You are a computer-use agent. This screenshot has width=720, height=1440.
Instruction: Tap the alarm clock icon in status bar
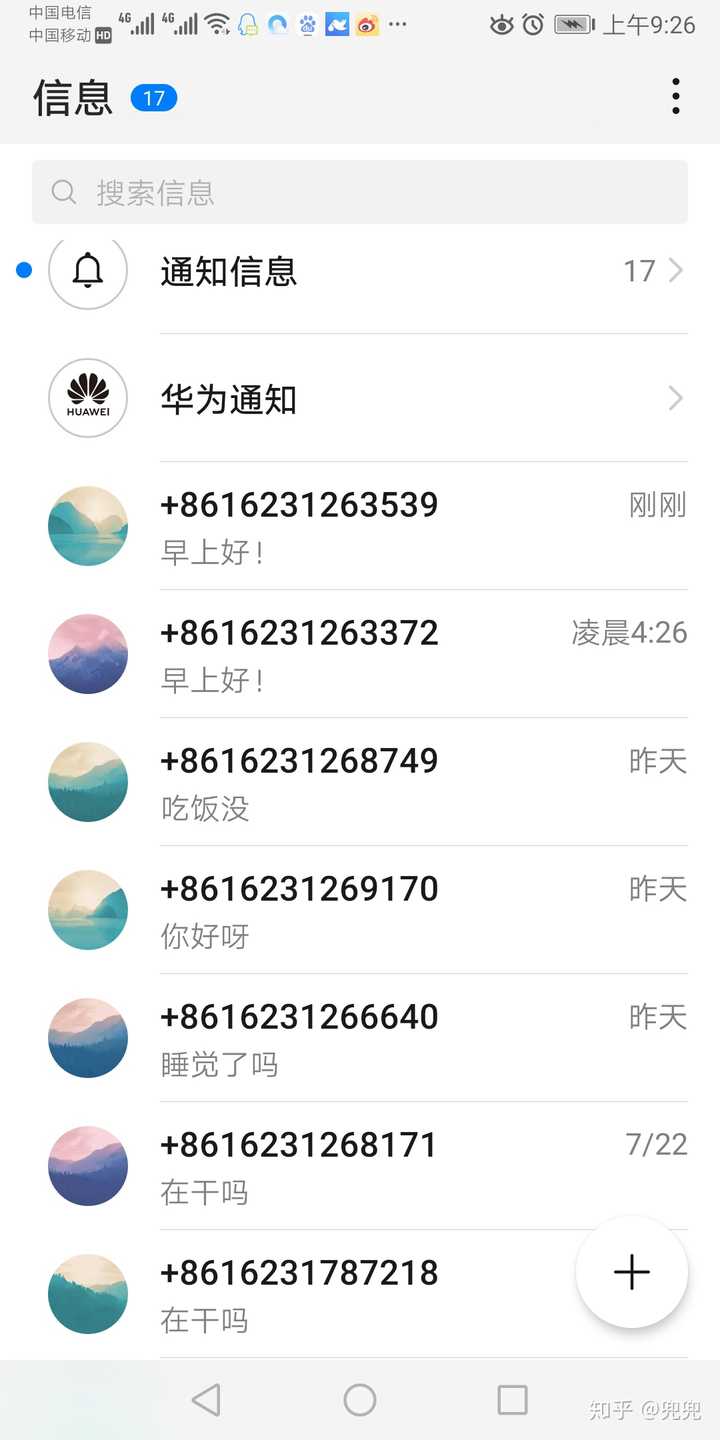pyautogui.click(x=531, y=25)
